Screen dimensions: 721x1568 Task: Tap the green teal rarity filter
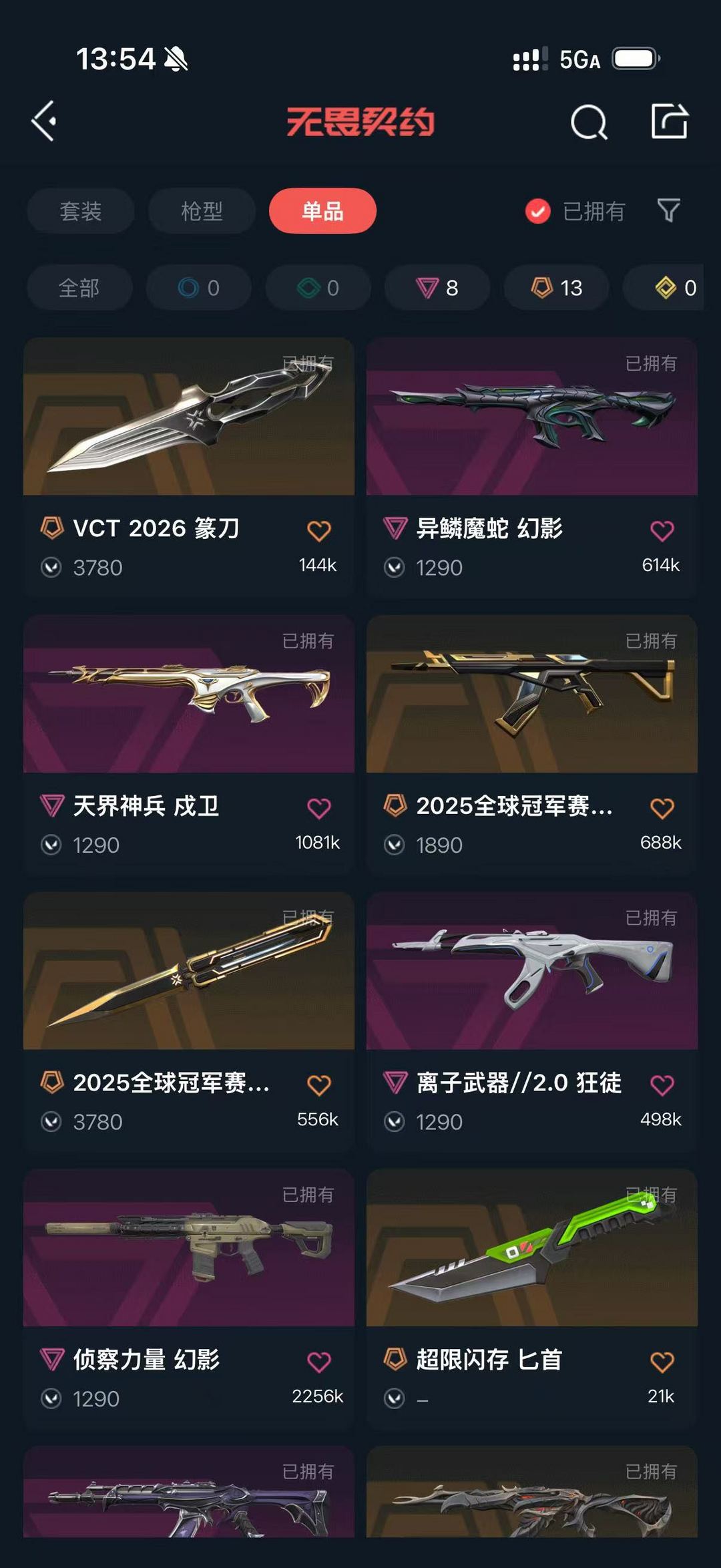[316, 288]
